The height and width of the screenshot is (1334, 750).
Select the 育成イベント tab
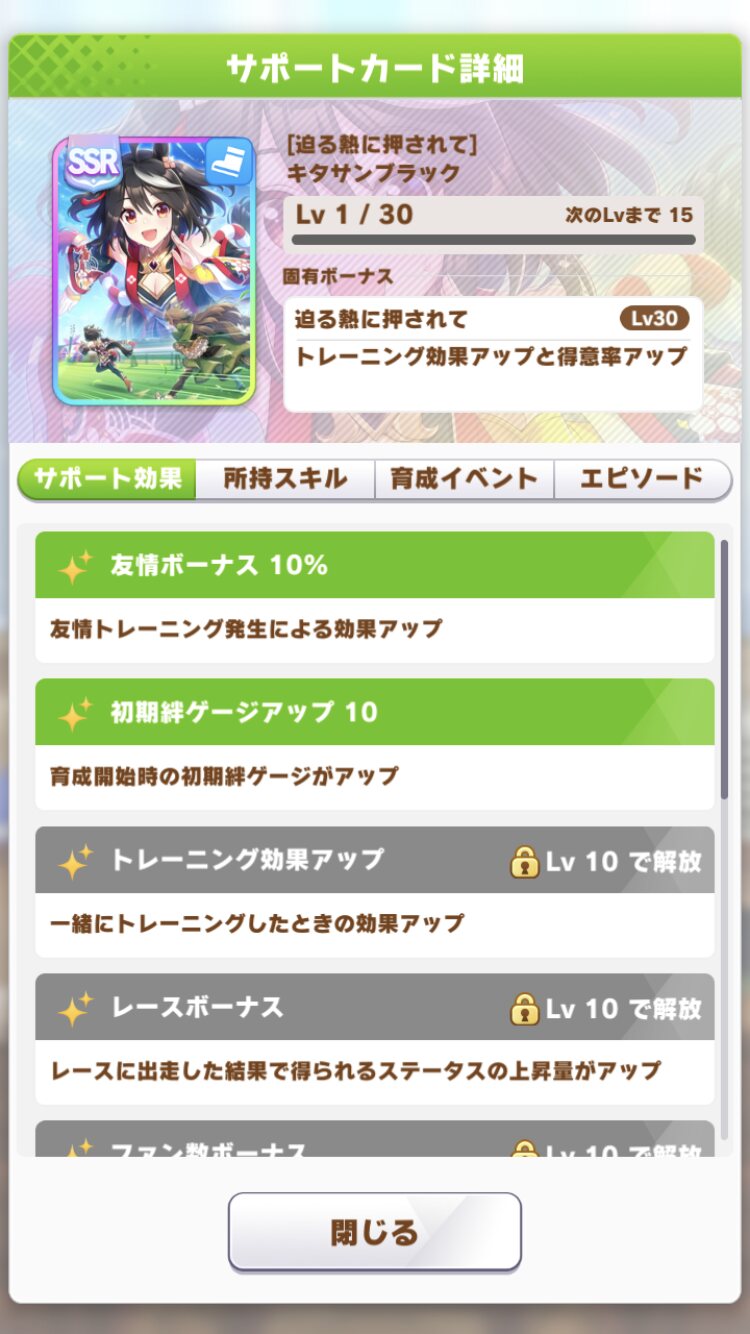point(464,479)
